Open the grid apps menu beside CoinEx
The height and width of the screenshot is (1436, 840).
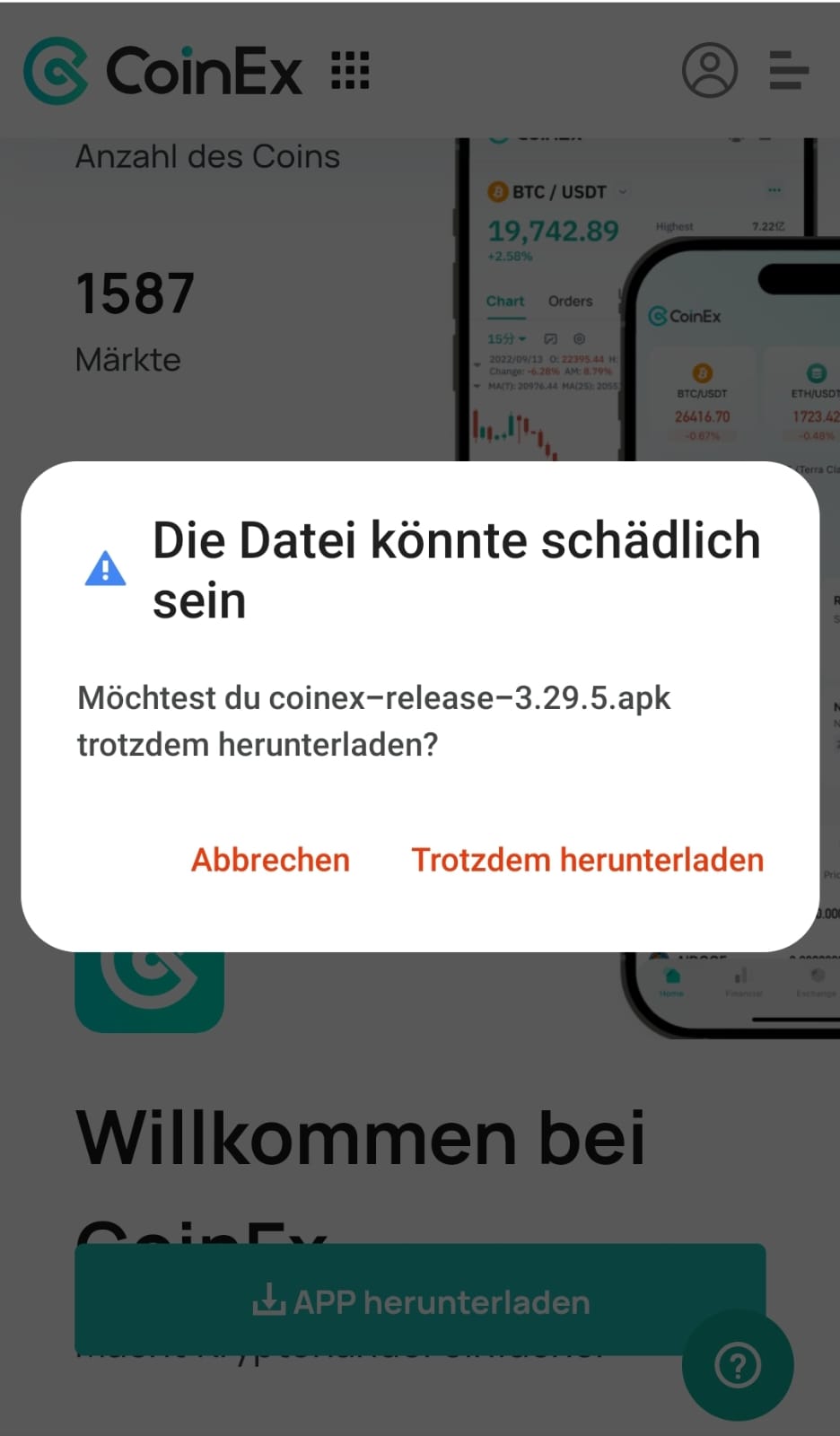click(x=350, y=70)
